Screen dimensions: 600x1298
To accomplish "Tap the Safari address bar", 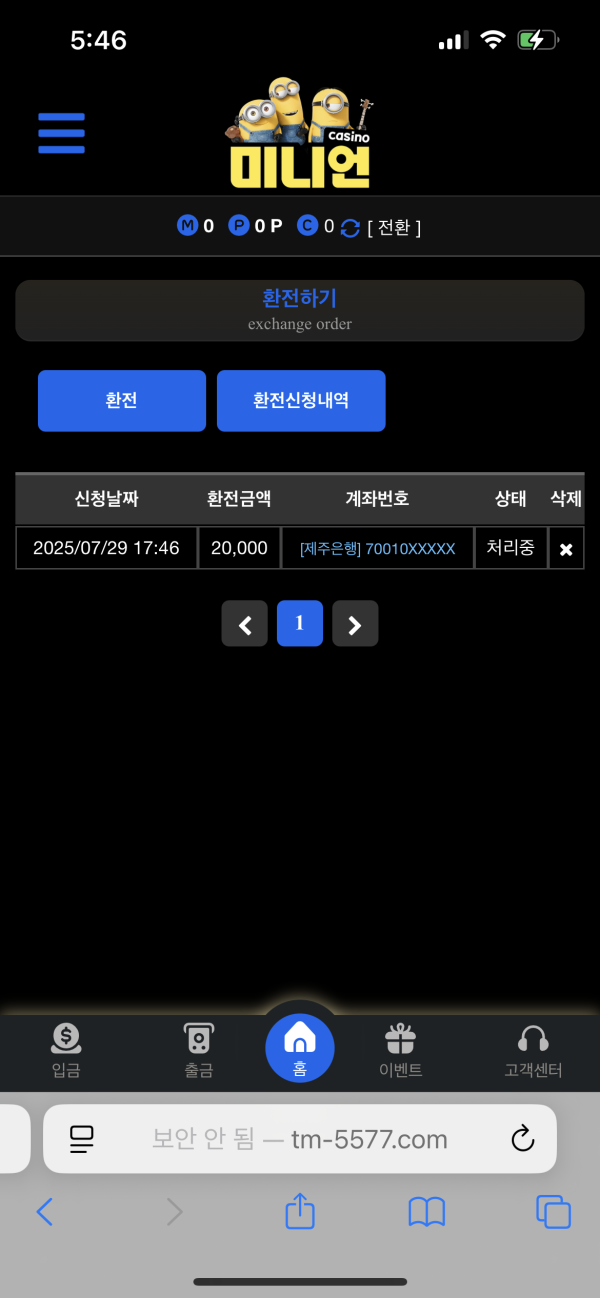I will [x=300, y=1138].
